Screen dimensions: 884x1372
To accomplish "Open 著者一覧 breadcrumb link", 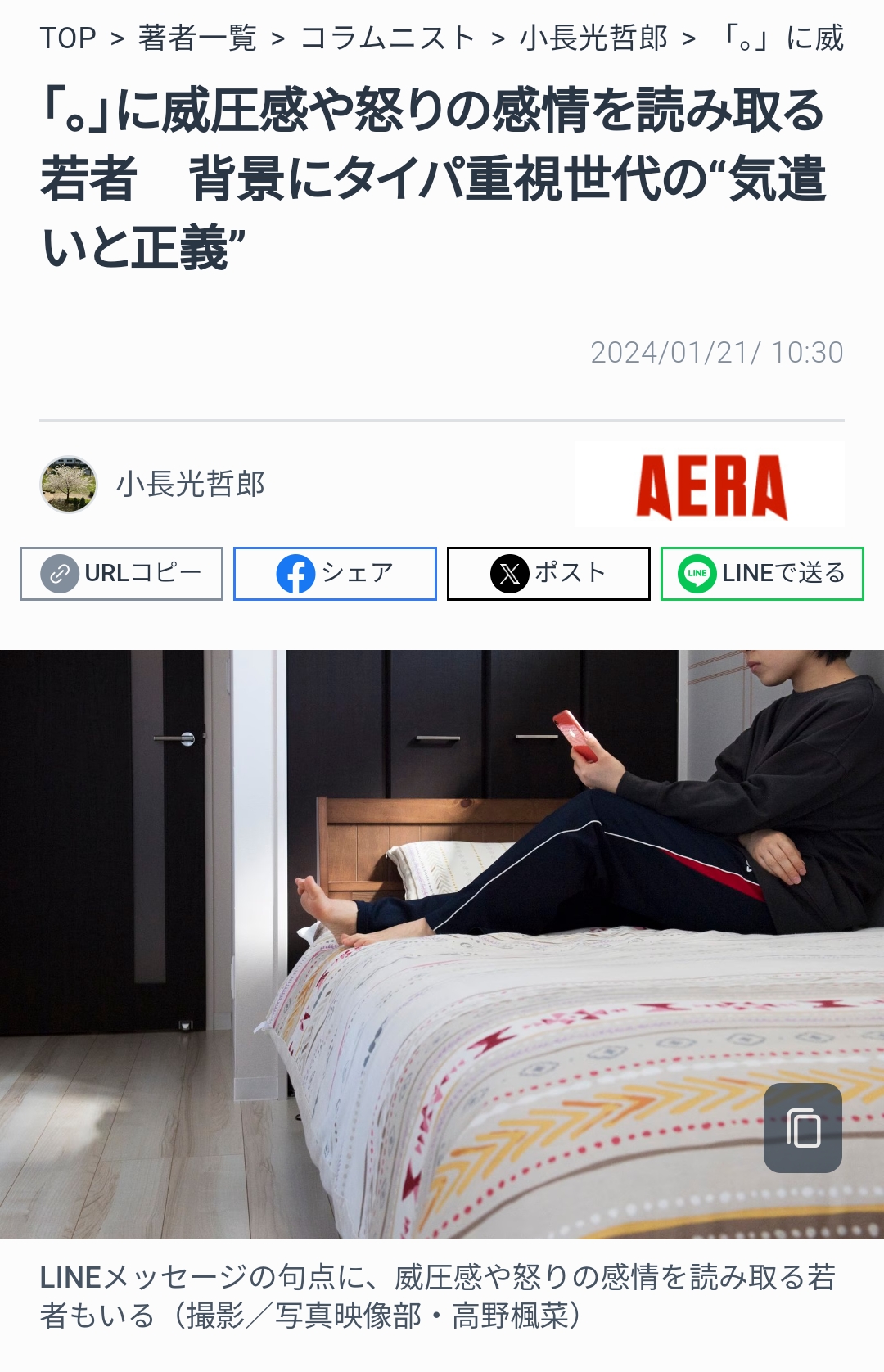I will (x=197, y=38).
